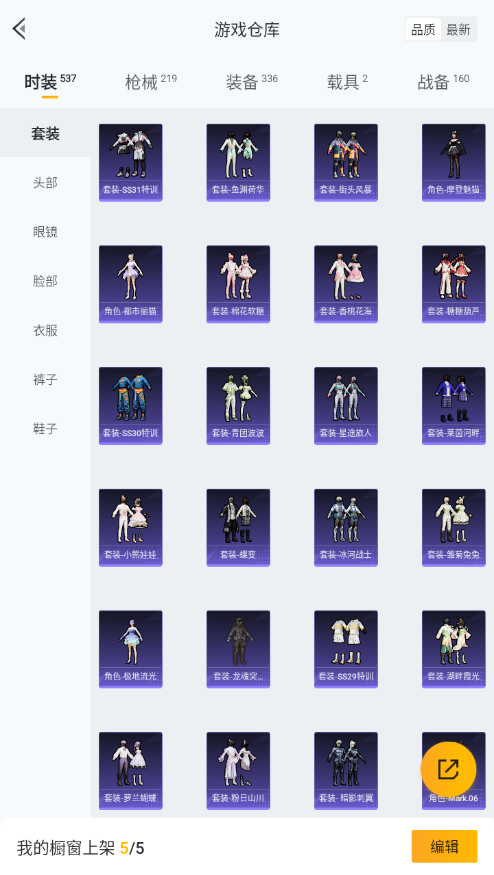Open the 战备 tab

tap(443, 82)
